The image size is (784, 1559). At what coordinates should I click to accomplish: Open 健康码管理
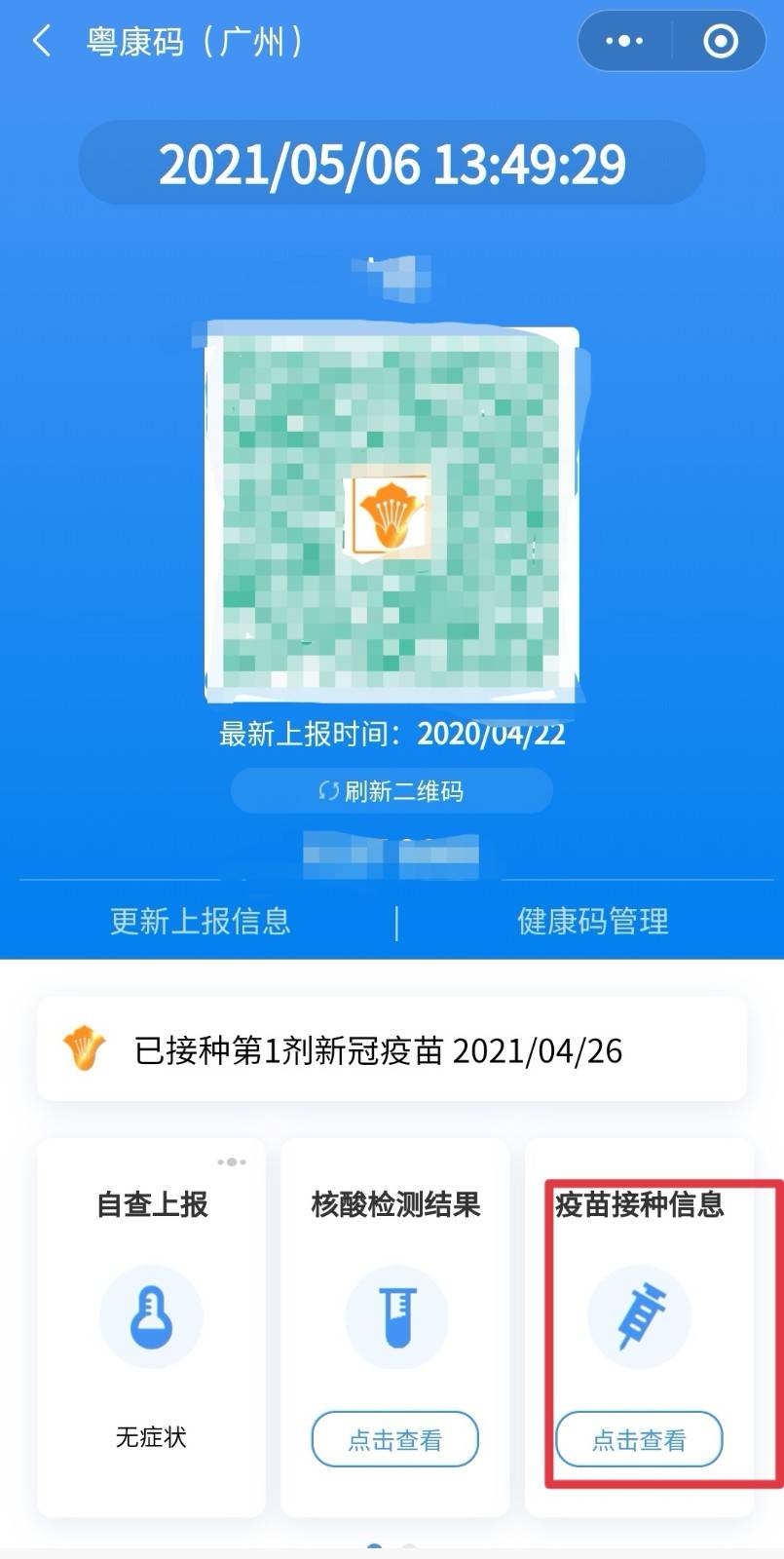[x=592, y=921]
